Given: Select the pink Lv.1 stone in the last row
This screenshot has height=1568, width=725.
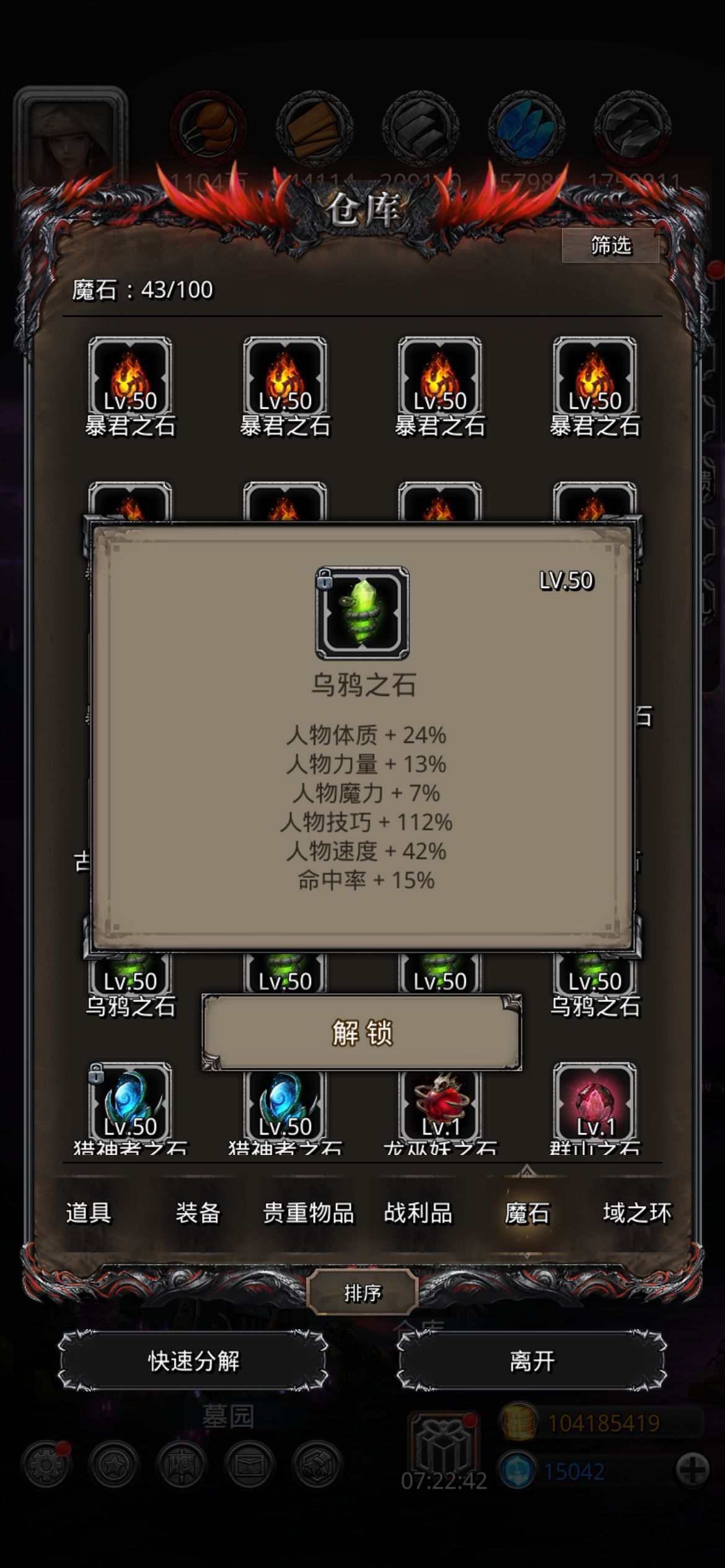Looking at the screenshot, I should click(x=595, y=1107).
